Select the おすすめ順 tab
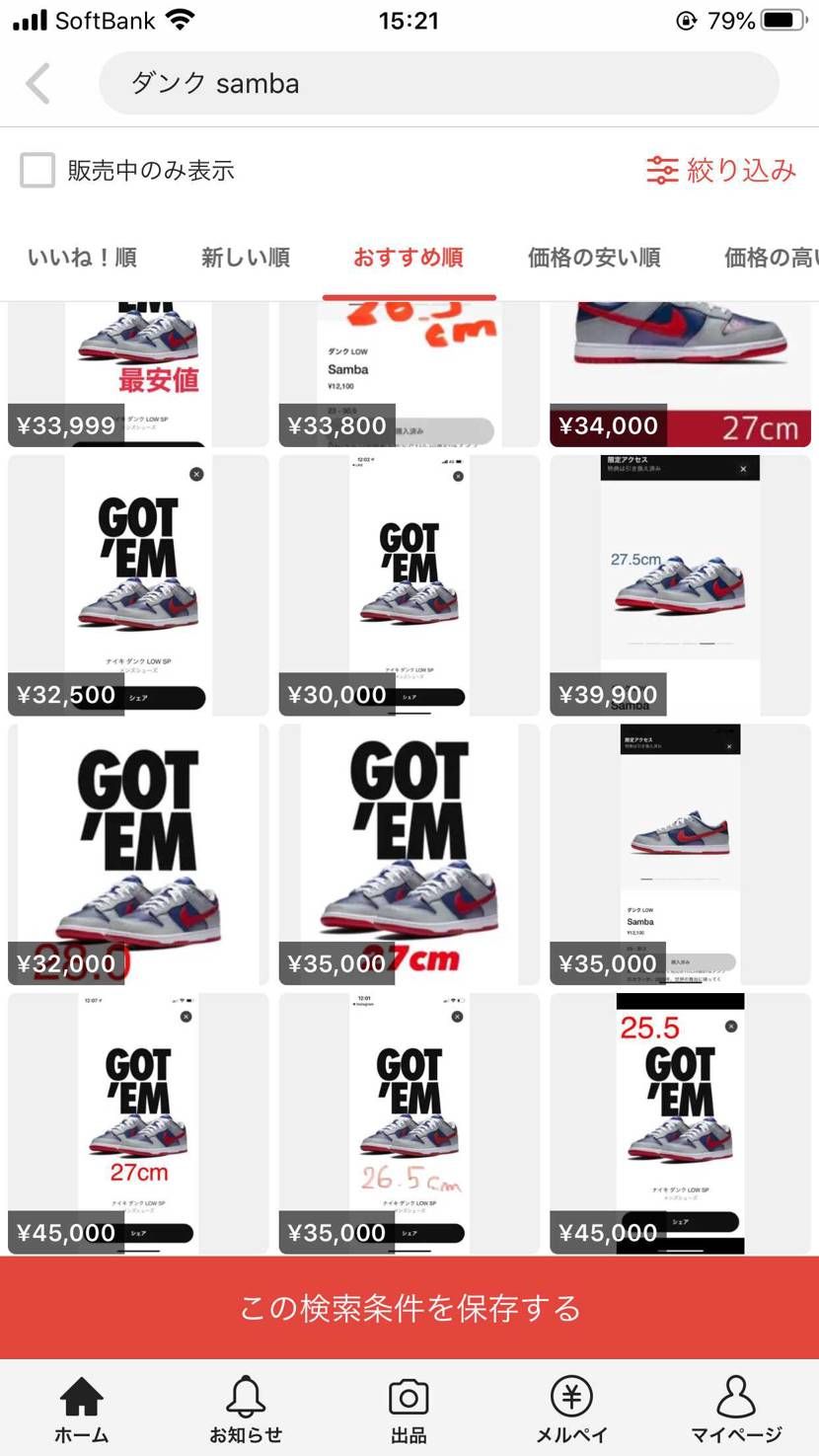The width and height of the screenshot is (819, 1456). [409, 259]
